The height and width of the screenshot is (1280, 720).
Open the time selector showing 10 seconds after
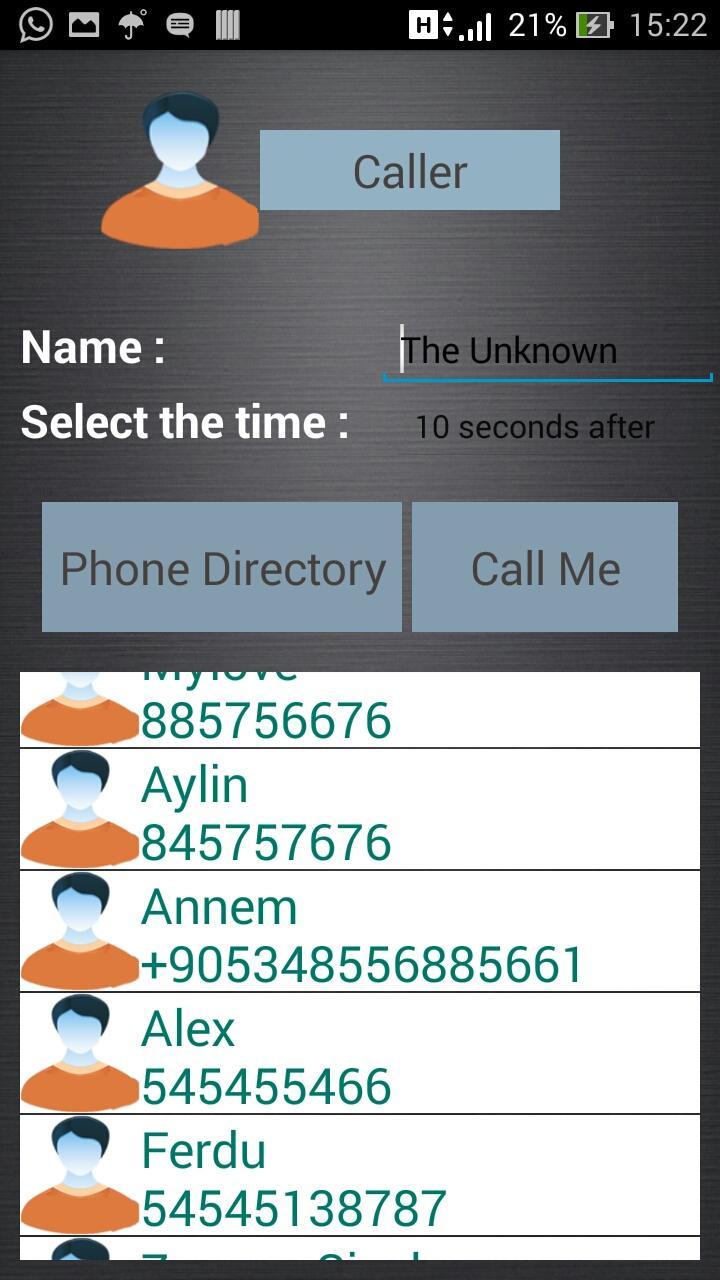[534, 427]
